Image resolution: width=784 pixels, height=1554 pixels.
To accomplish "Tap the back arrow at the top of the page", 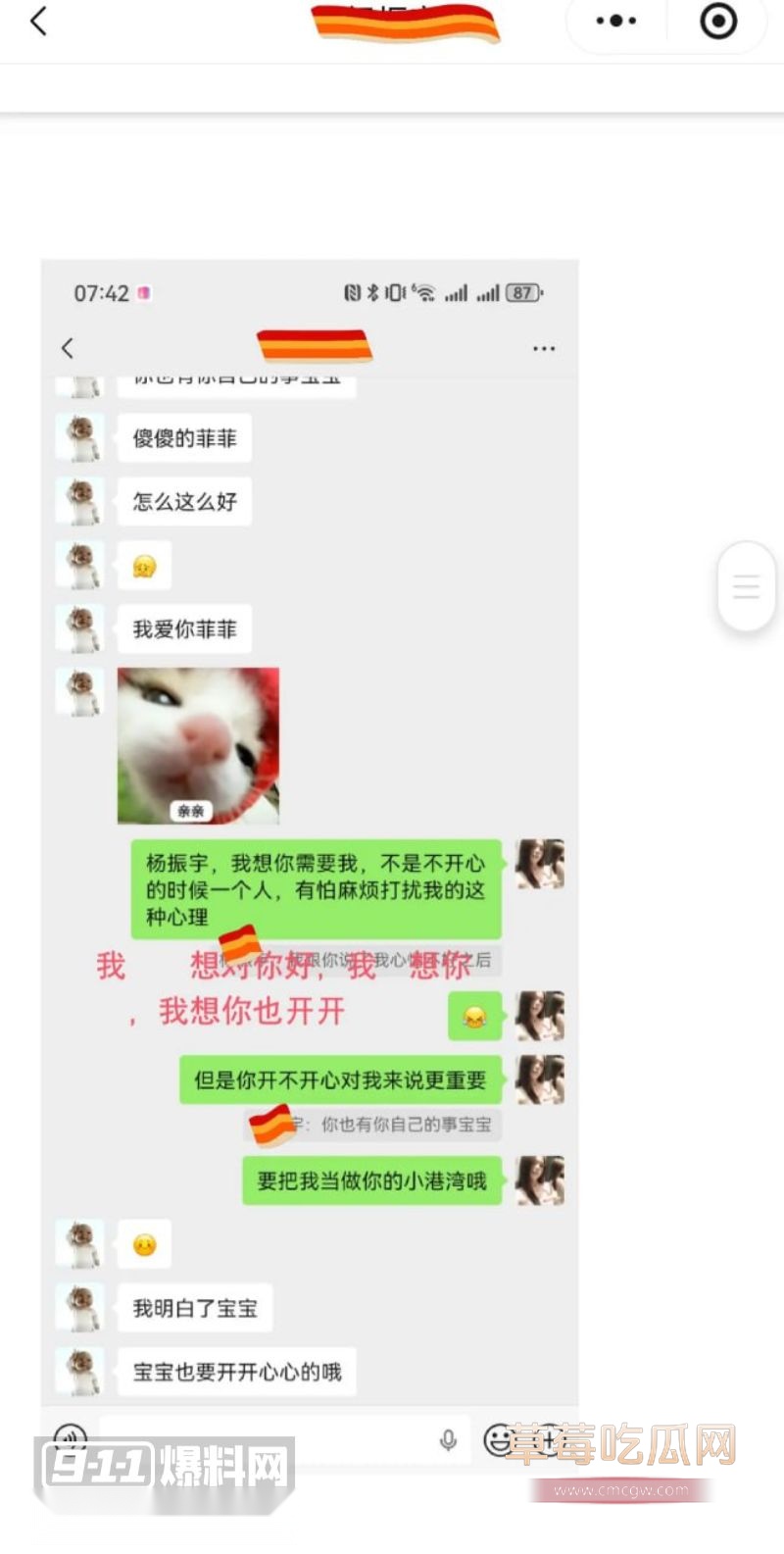I will (36, 20).
